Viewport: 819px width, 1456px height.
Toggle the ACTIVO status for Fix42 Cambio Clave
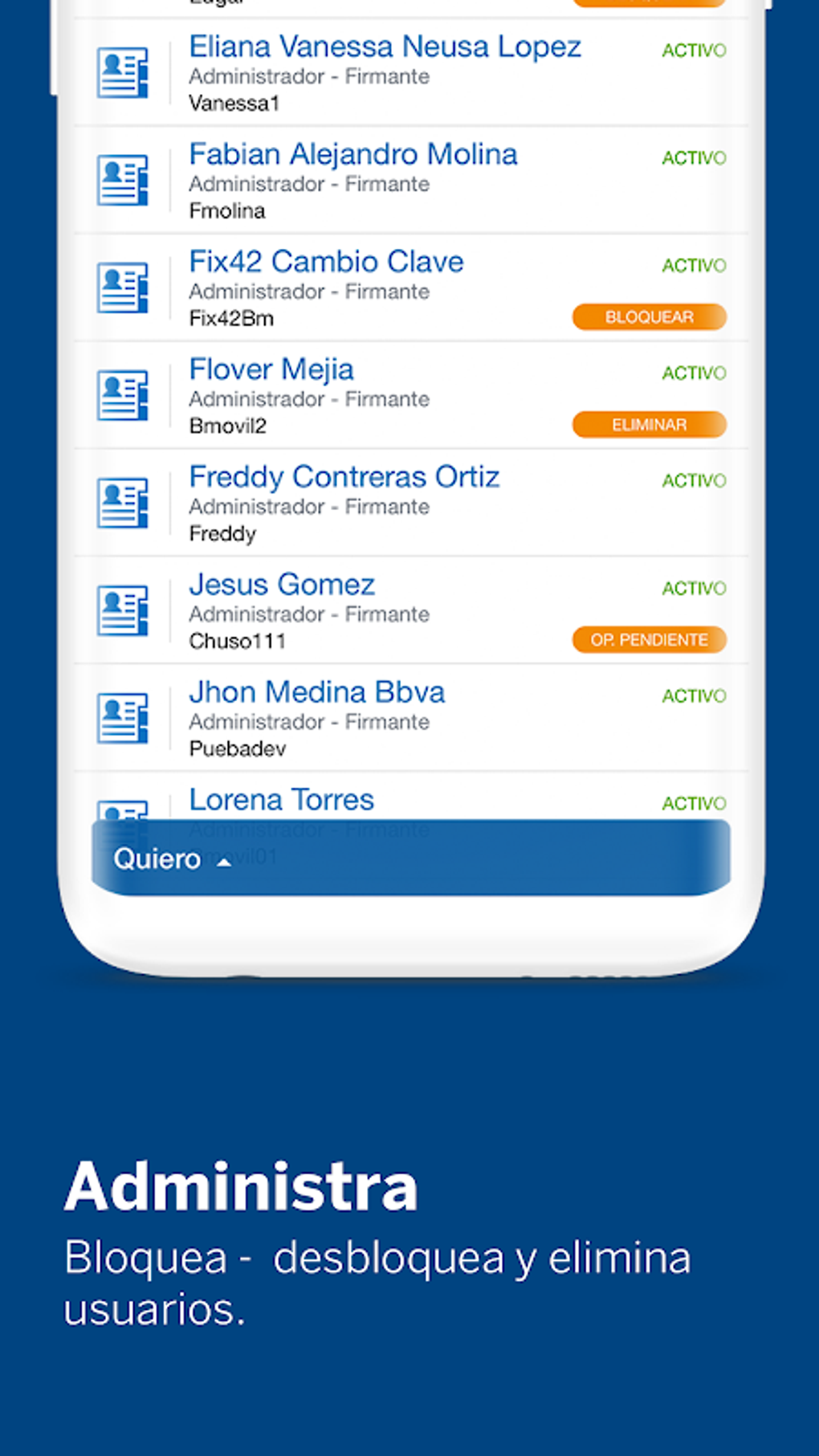693,264
